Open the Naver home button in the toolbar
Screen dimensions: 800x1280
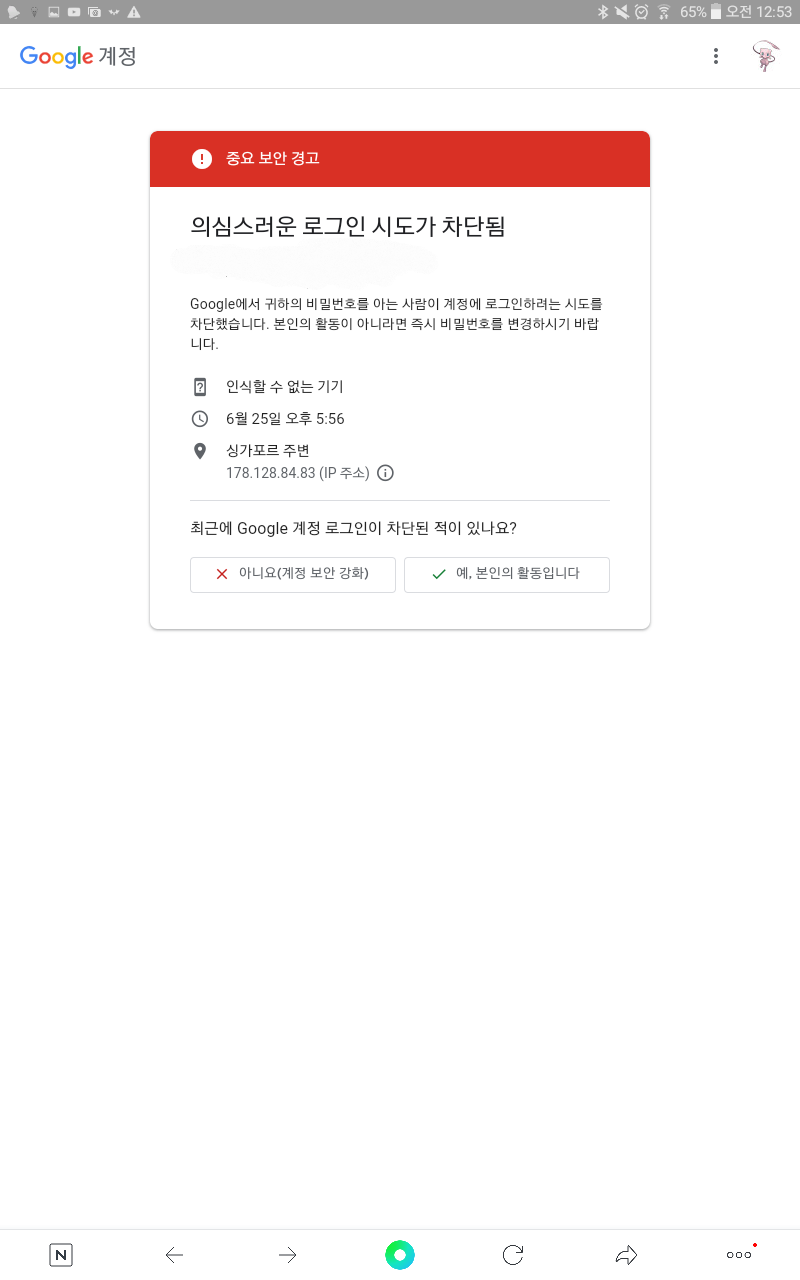click(x=61, y=1254)
